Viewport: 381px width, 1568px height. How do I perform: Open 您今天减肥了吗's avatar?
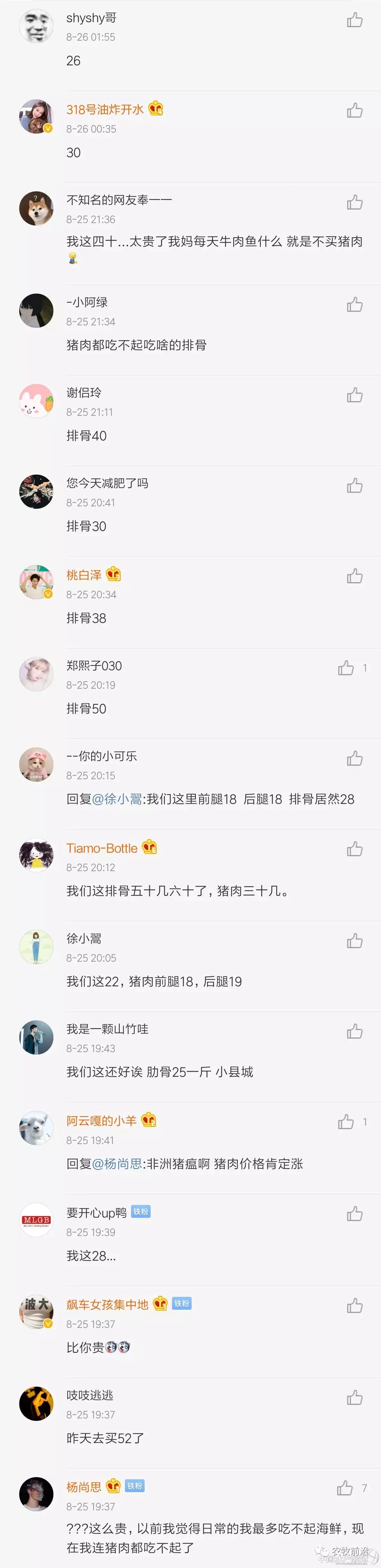pyautogui.click(x=36, y=491)
